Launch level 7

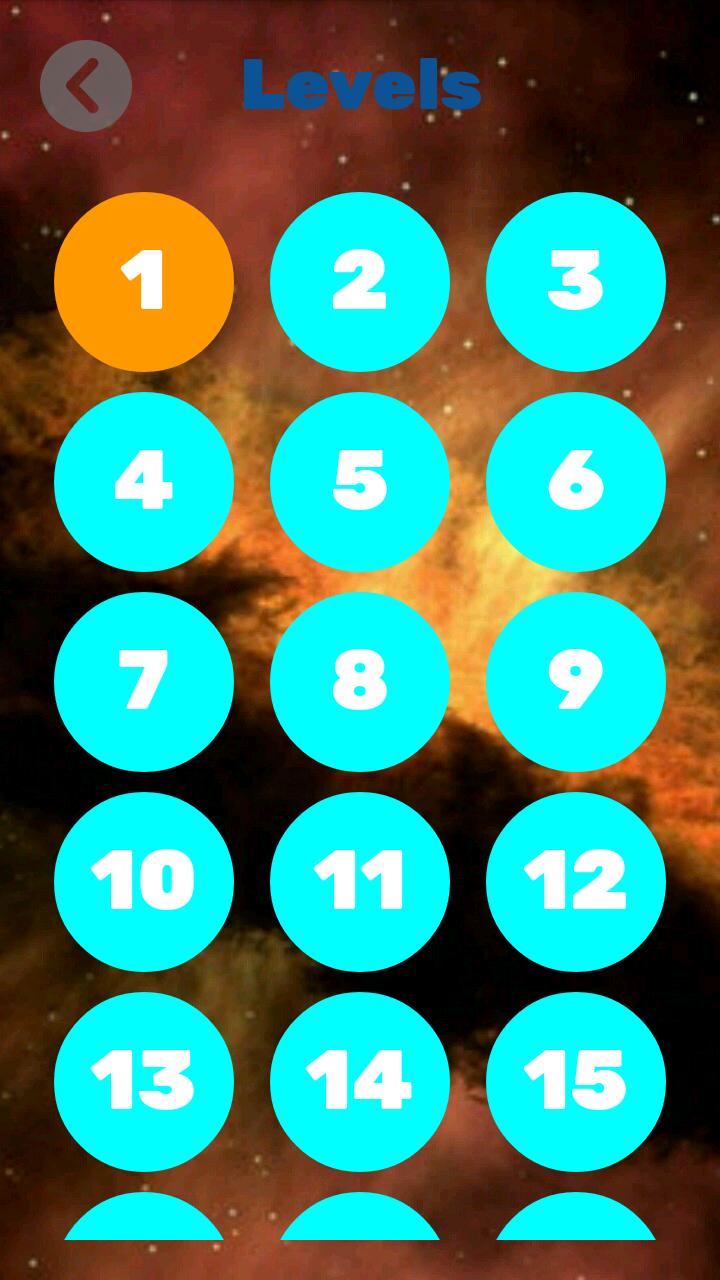tap(144, 682)
